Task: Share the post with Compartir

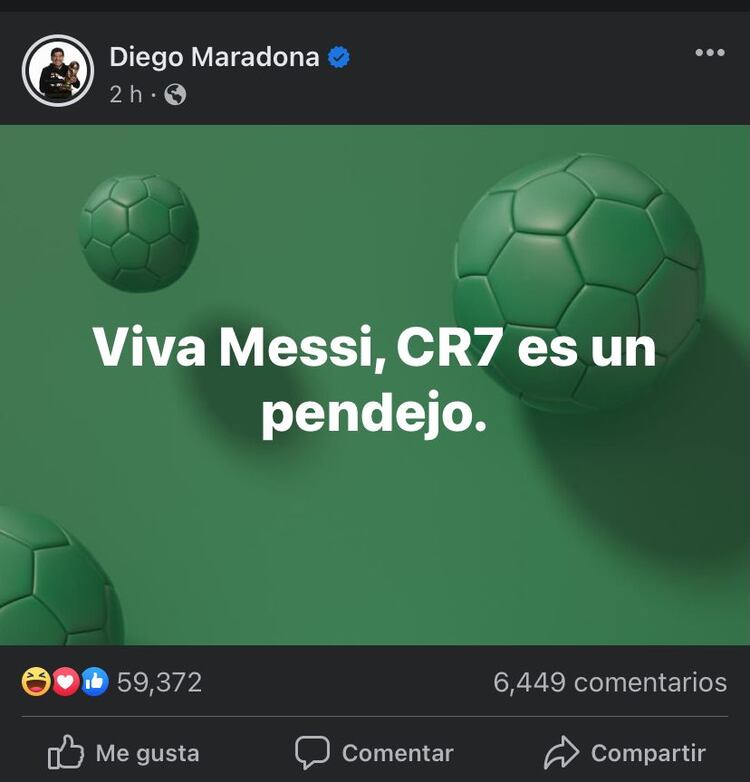Action: point(625,752)
